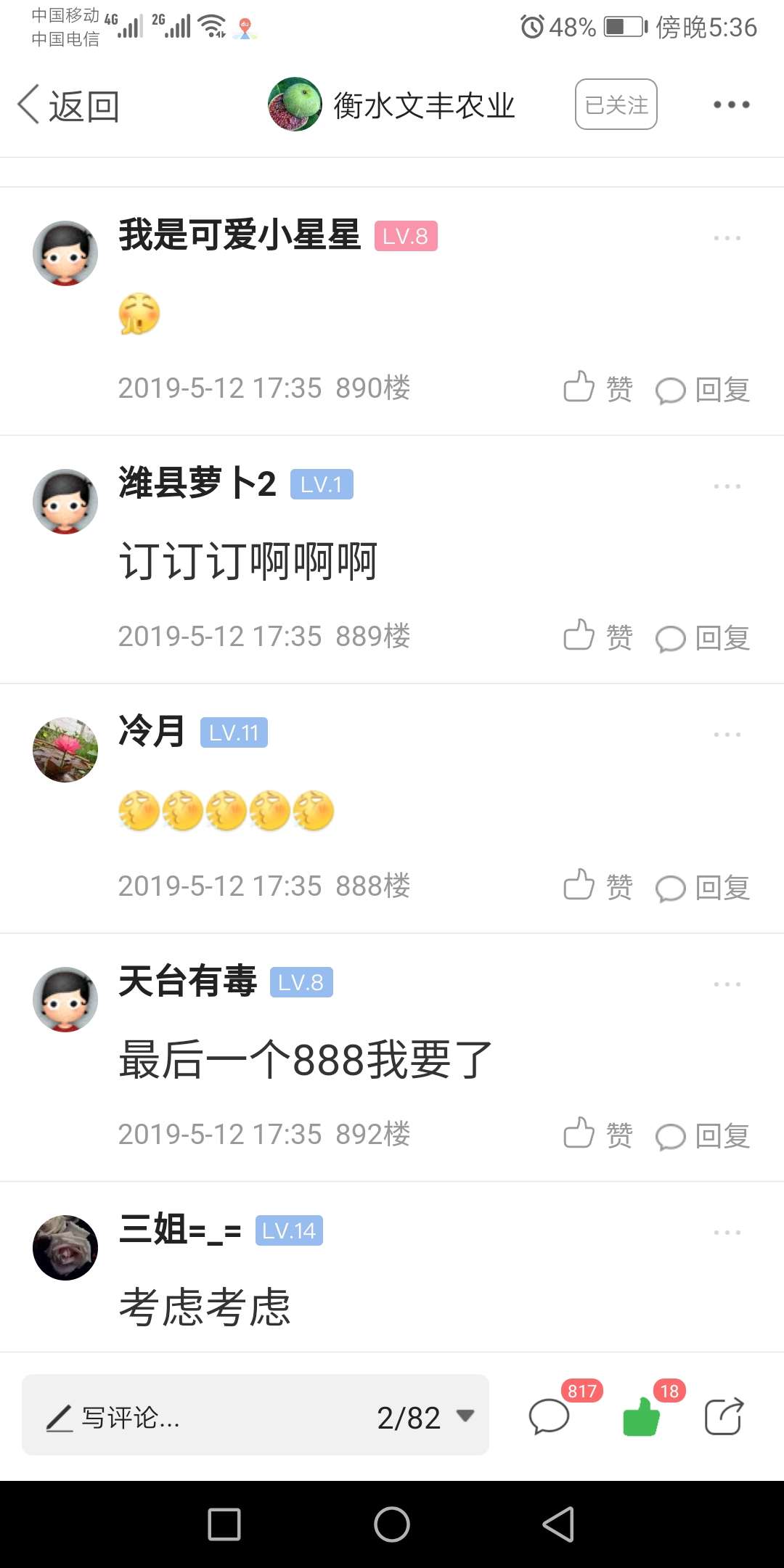This screenshot has width=784, height=1568.
Task: Like 天台有毒's comment
Action: tap(598, 1135)
